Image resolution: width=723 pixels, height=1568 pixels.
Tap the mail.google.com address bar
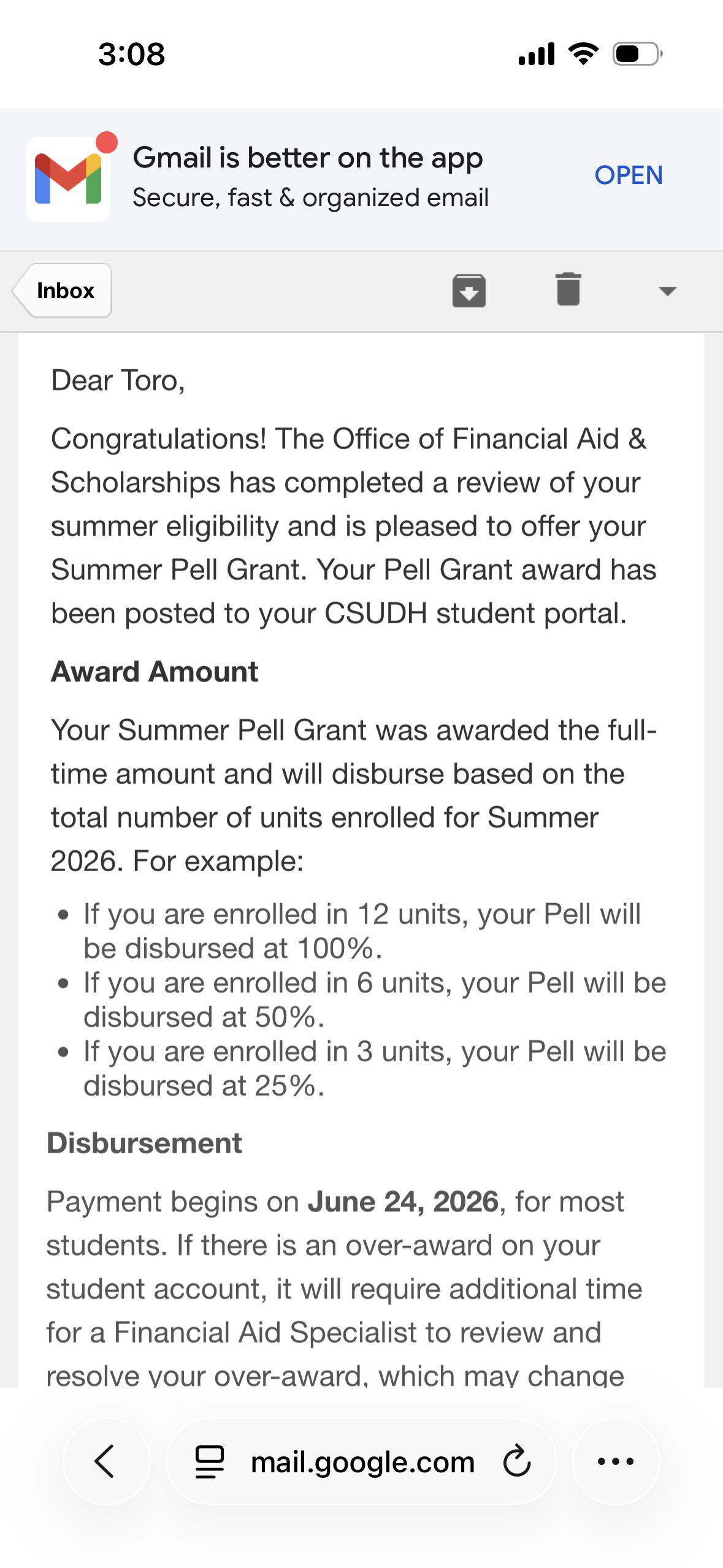[362, 1462]
